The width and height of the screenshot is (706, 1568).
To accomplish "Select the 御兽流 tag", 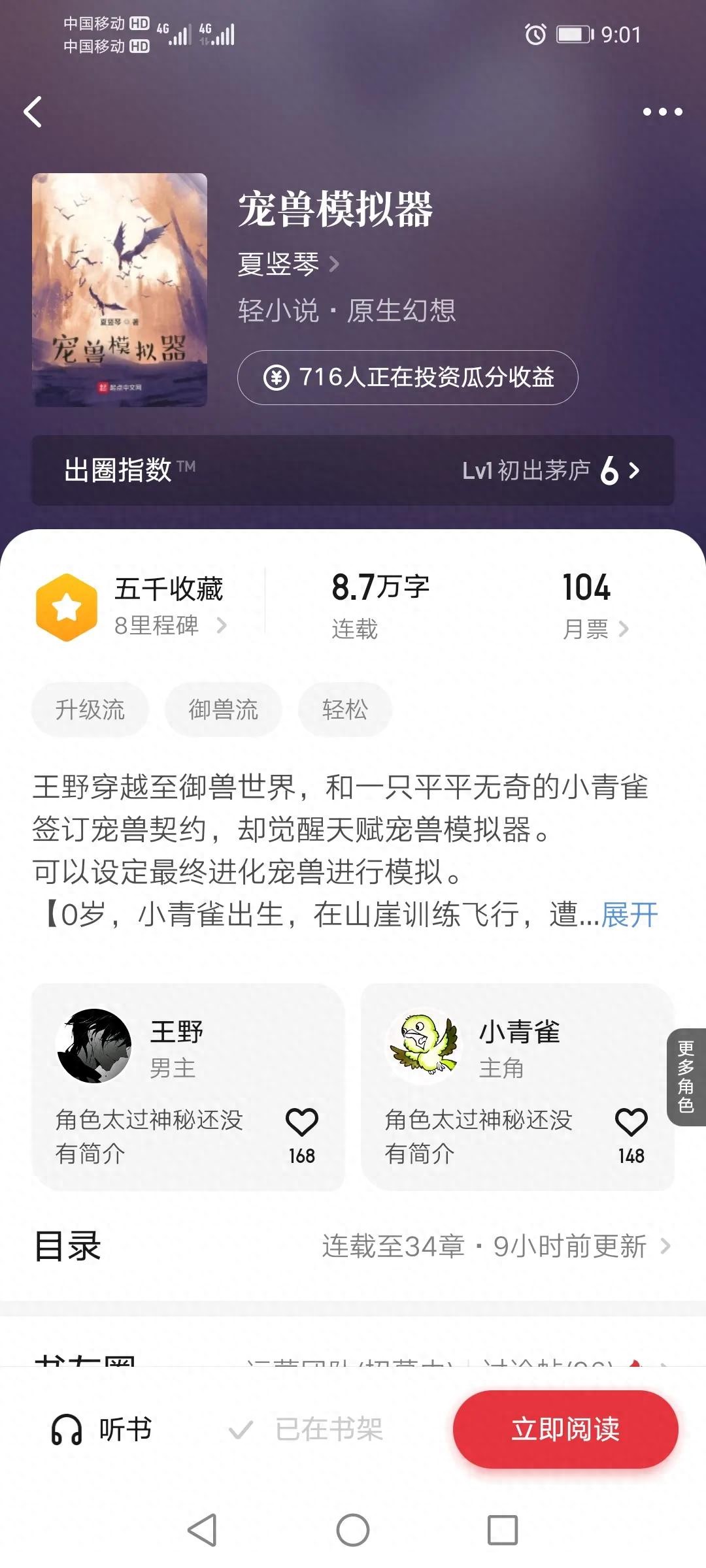I will coord(222,709).
